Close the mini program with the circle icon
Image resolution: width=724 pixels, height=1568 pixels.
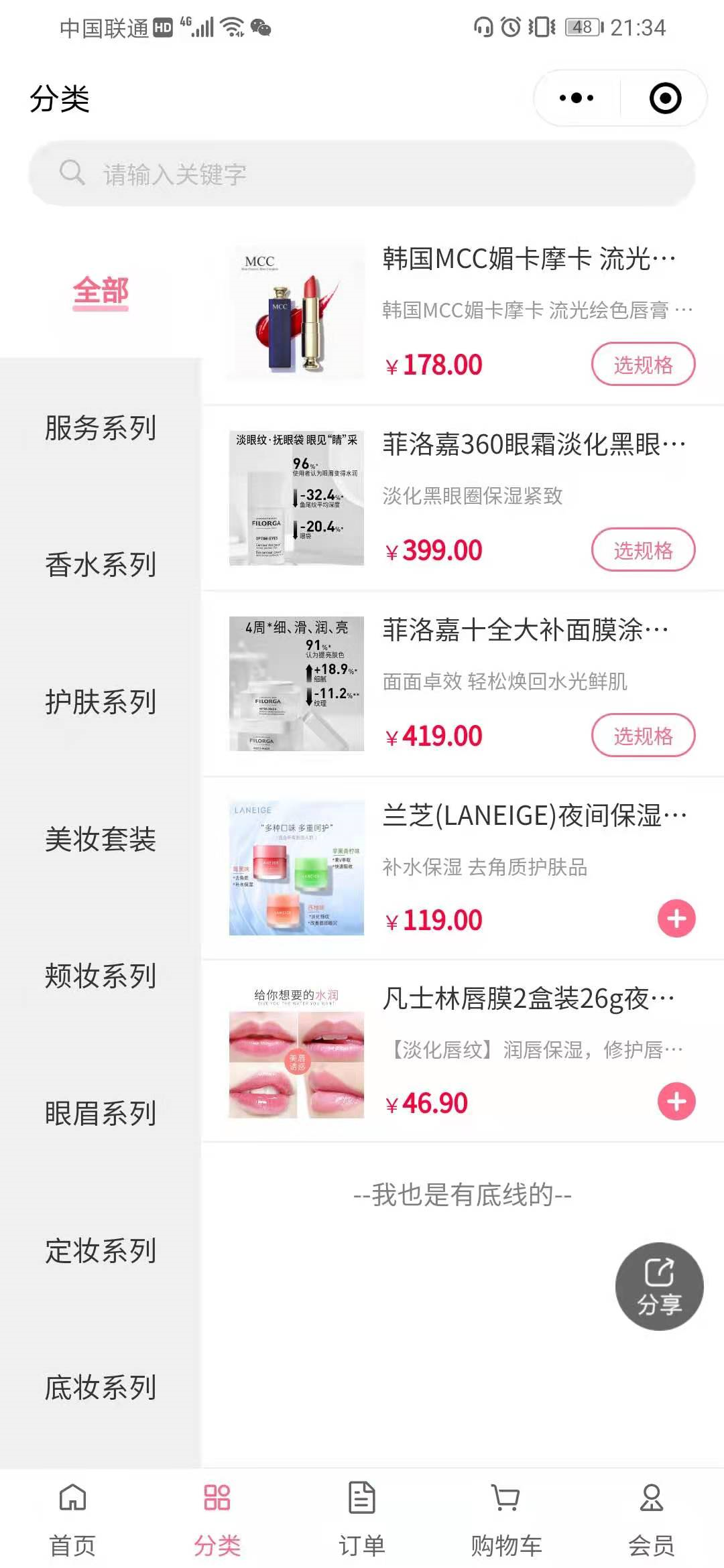tap(665, 98)
